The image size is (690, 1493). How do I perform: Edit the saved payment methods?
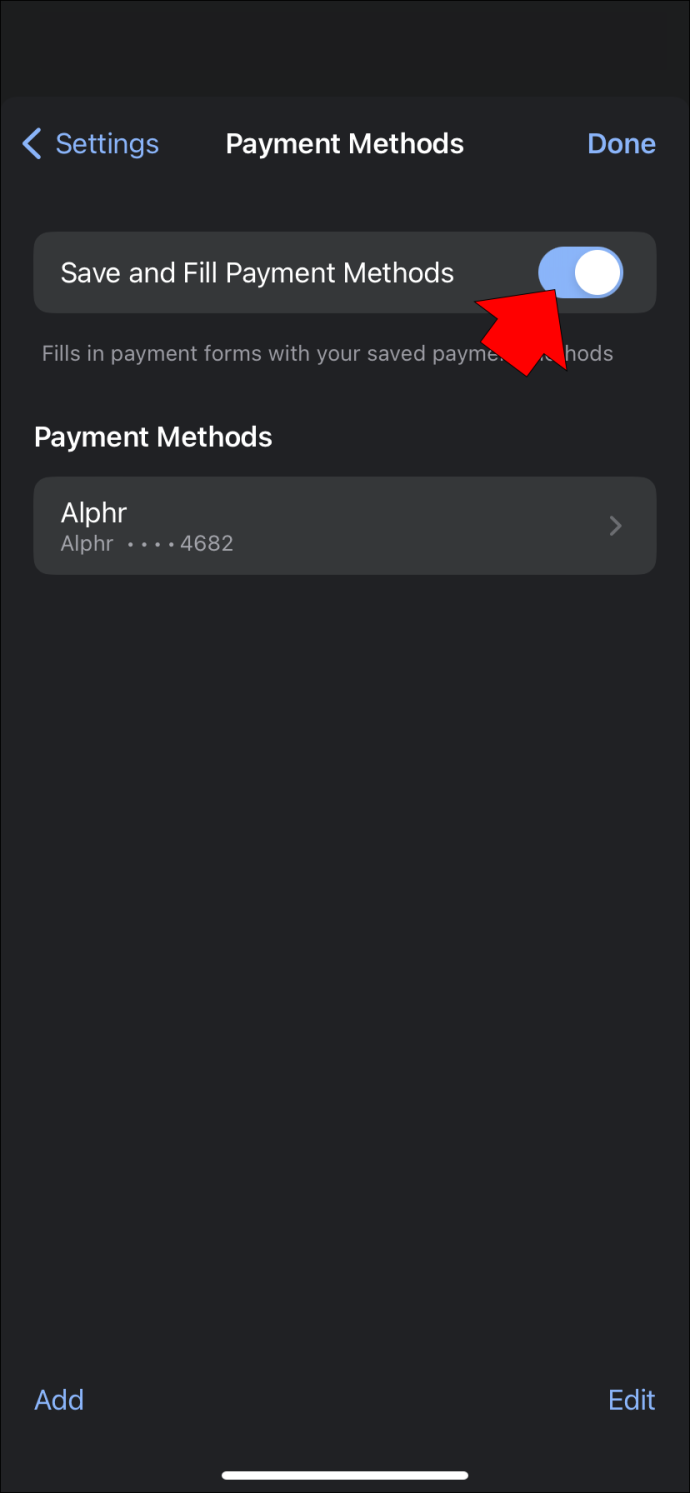click(x=632, y=1399)
